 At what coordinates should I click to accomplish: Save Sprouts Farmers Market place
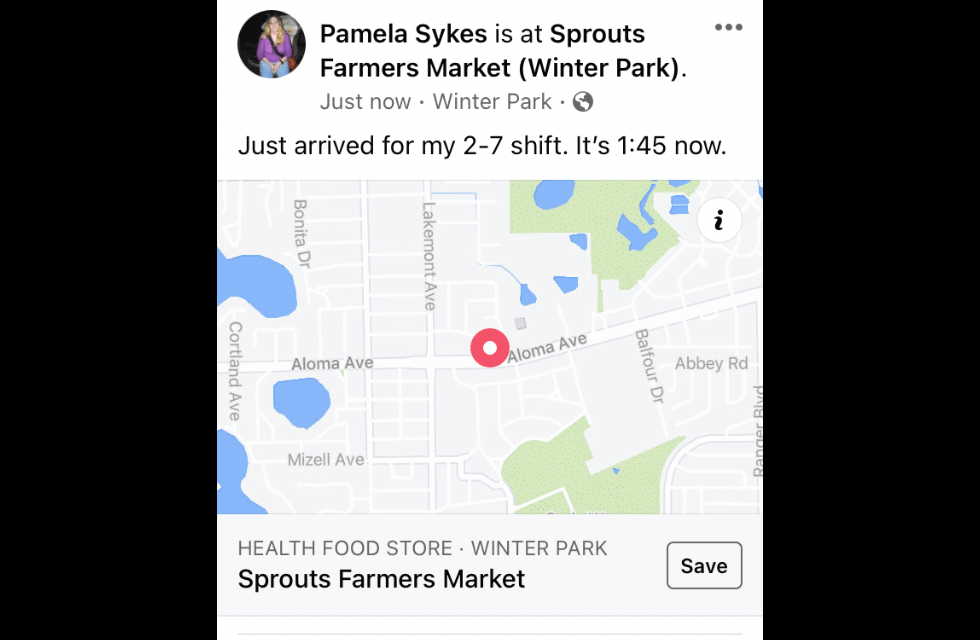[x=704, y=565]
